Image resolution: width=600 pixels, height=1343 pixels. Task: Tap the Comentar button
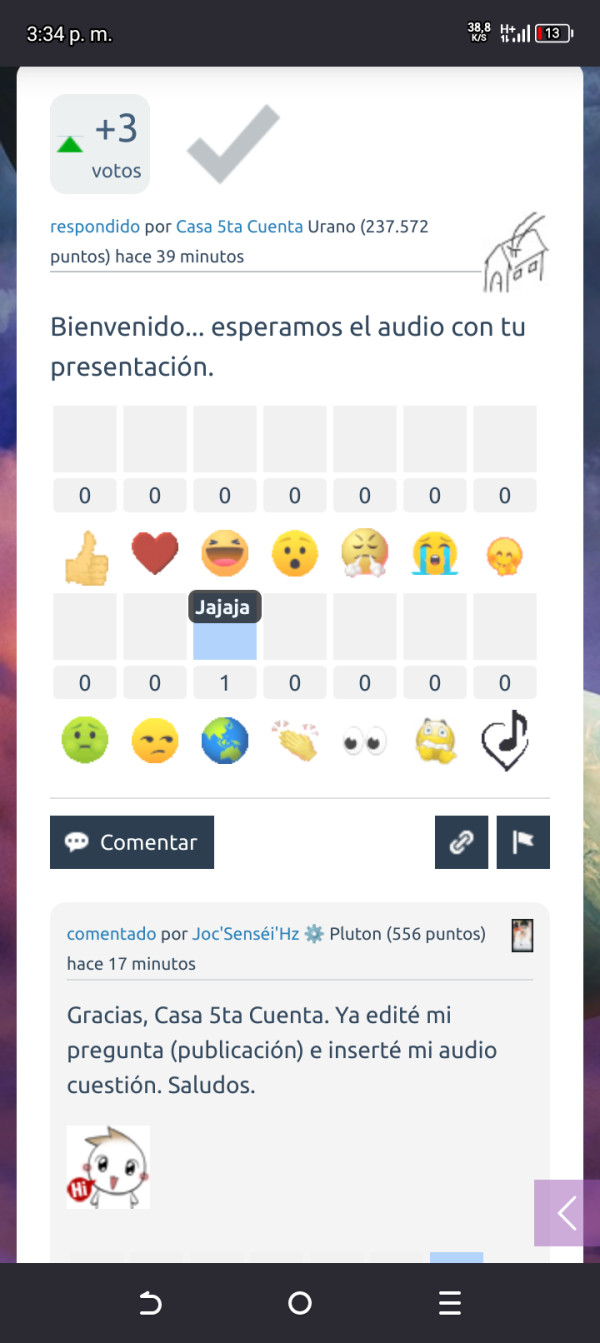(132, 842)
